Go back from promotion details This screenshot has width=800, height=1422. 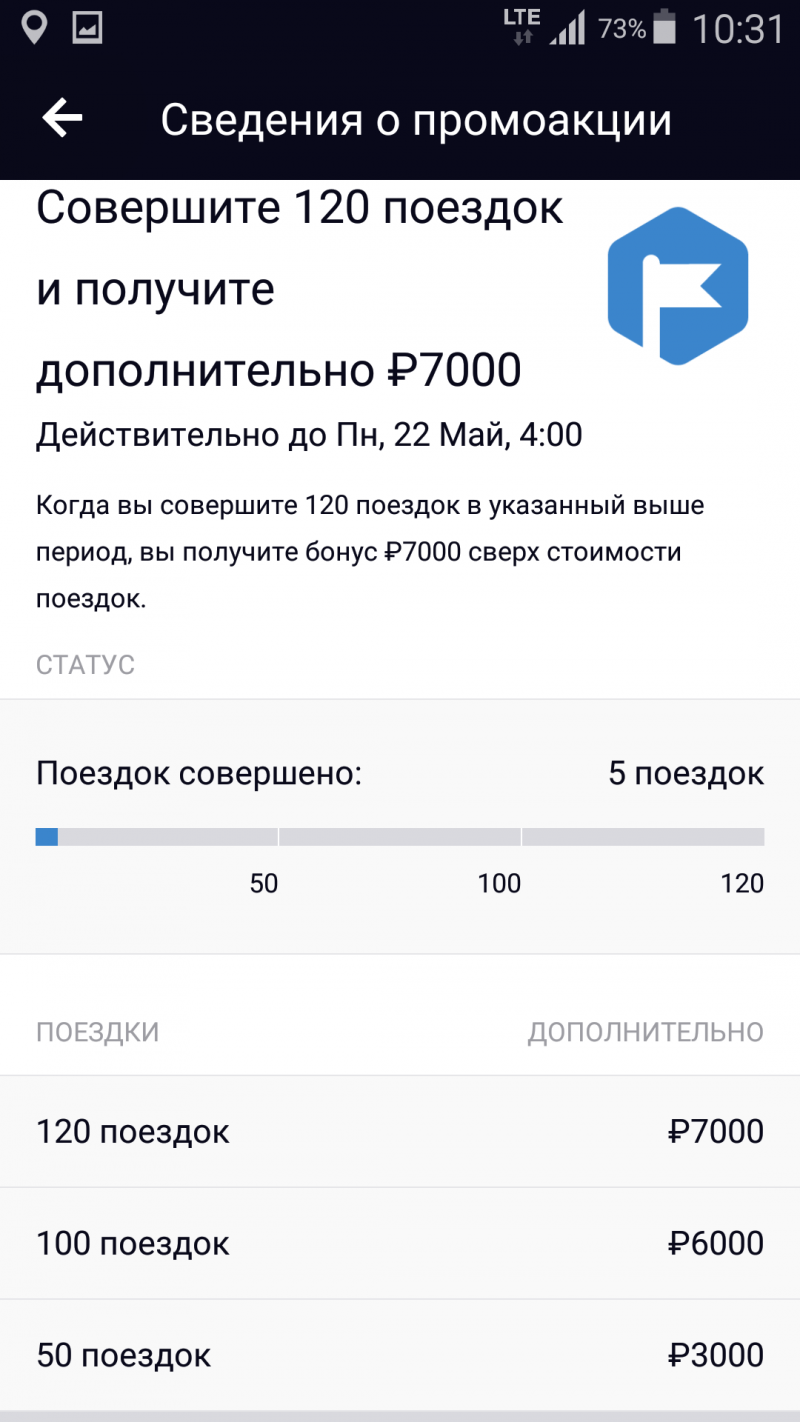tap(62, 119)
